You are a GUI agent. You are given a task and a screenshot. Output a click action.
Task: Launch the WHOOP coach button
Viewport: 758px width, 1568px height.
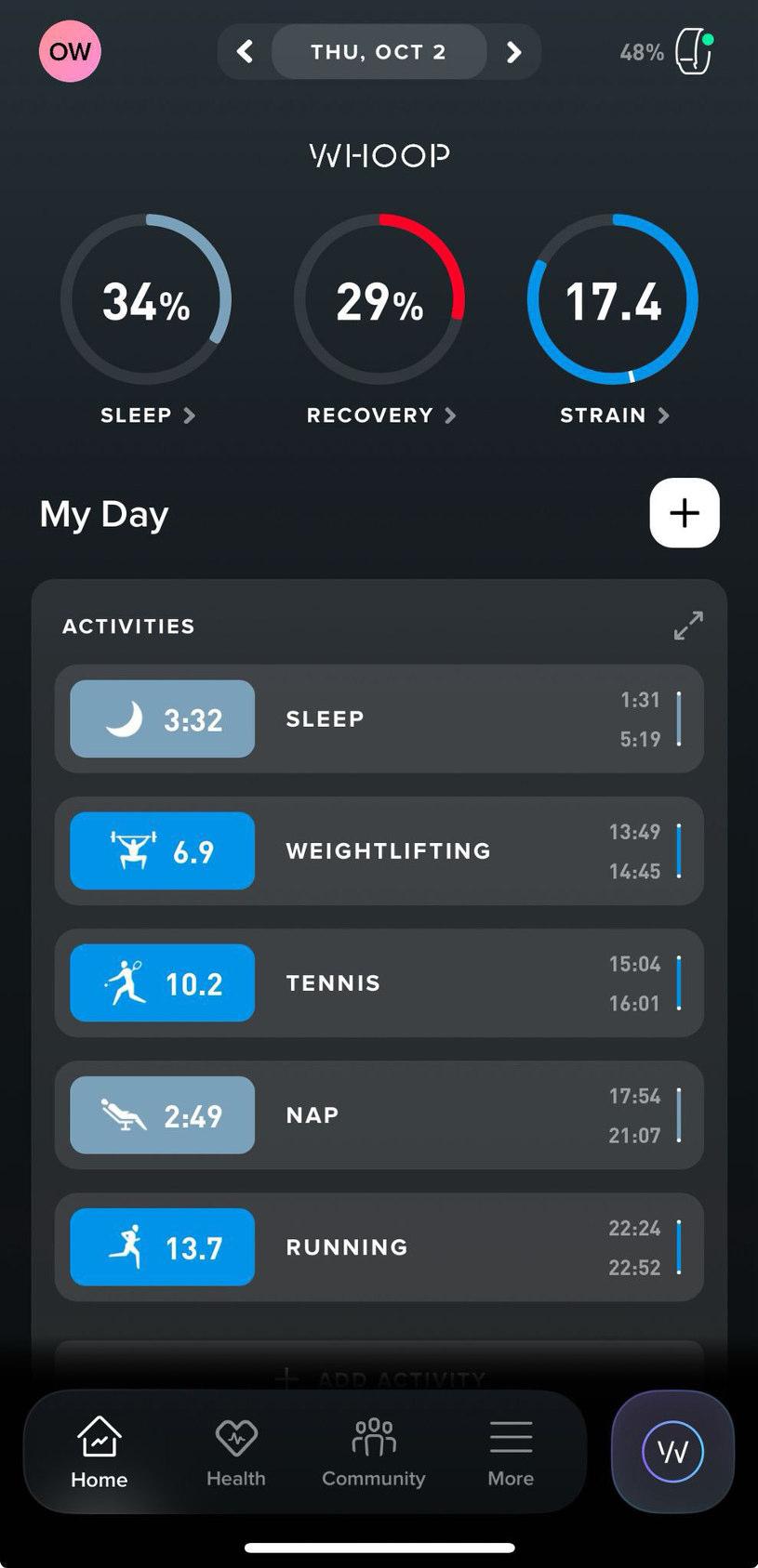click(x=672, y=1451)
